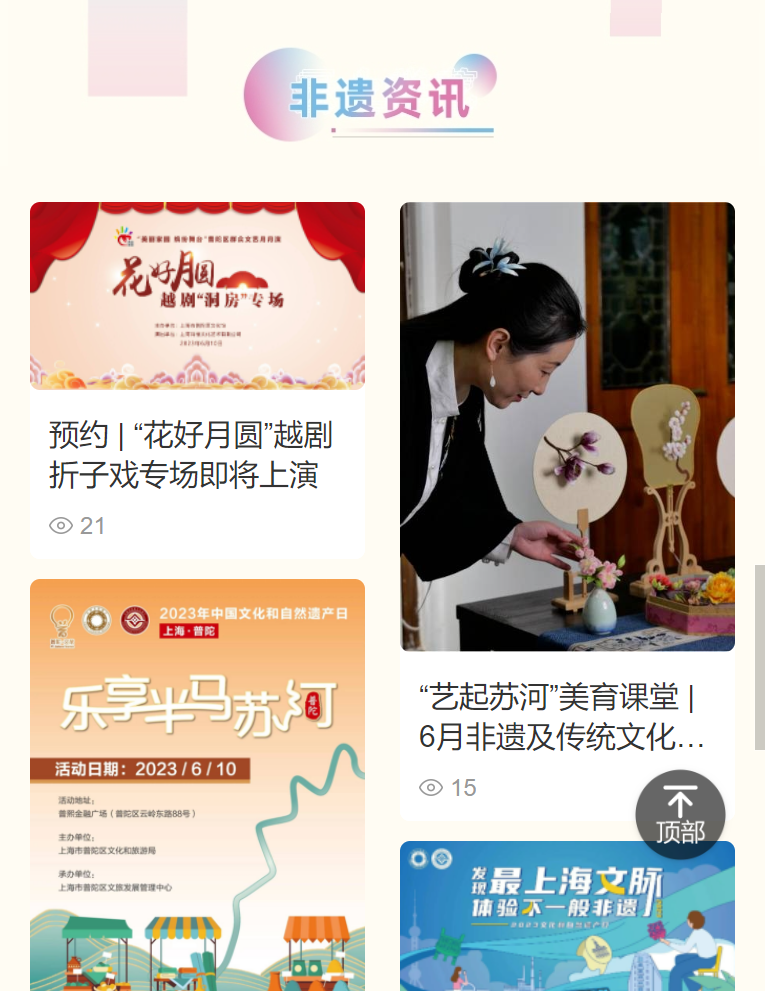
Task: Open the “花好月圆”越剧折子戏专场 article
Action: pos(191,455)
